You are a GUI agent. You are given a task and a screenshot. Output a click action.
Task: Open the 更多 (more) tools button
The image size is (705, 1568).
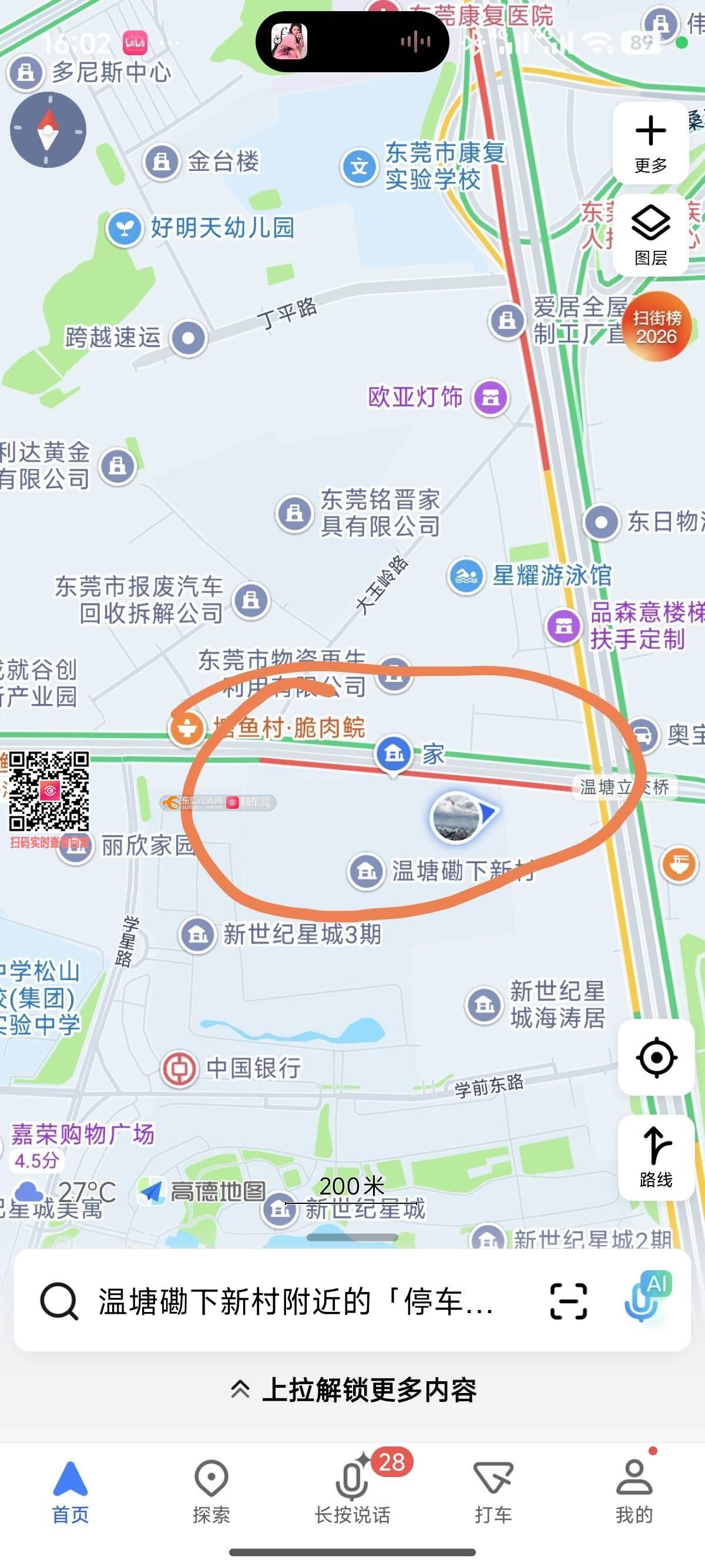(650, 143)
